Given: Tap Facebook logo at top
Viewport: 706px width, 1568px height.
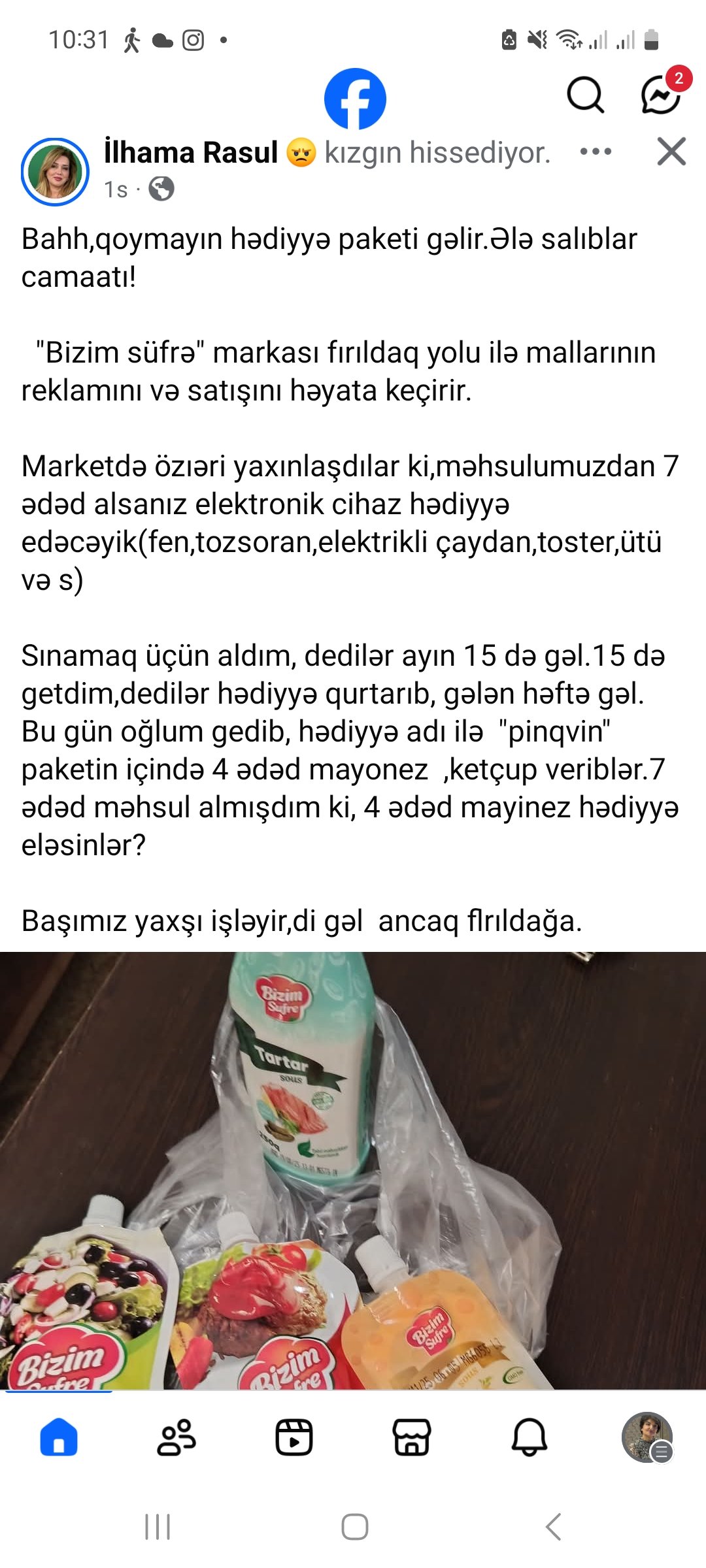Looking at the screenshot, I should coord(355,99).
